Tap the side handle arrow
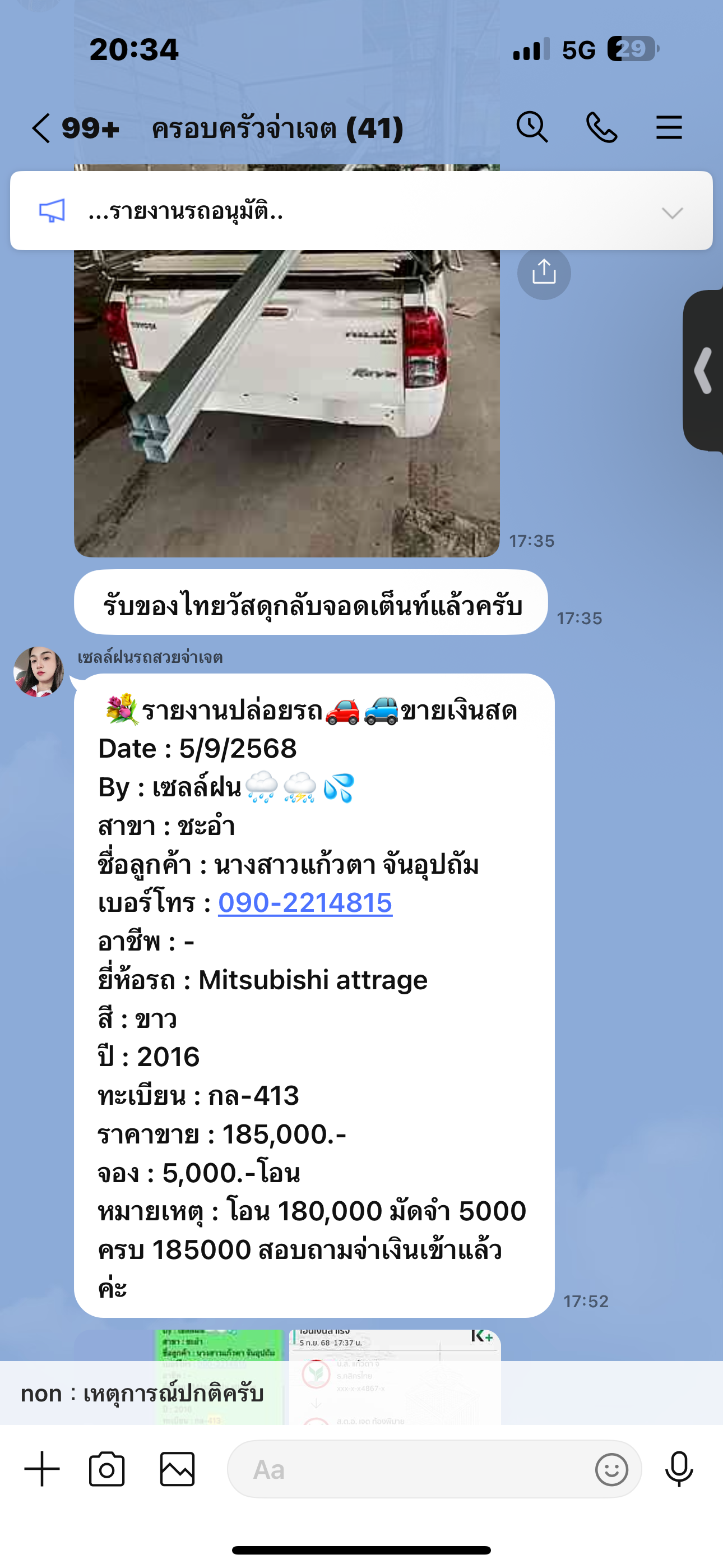The height and width of the screenshot is (1568, 723). pos(703,371)
